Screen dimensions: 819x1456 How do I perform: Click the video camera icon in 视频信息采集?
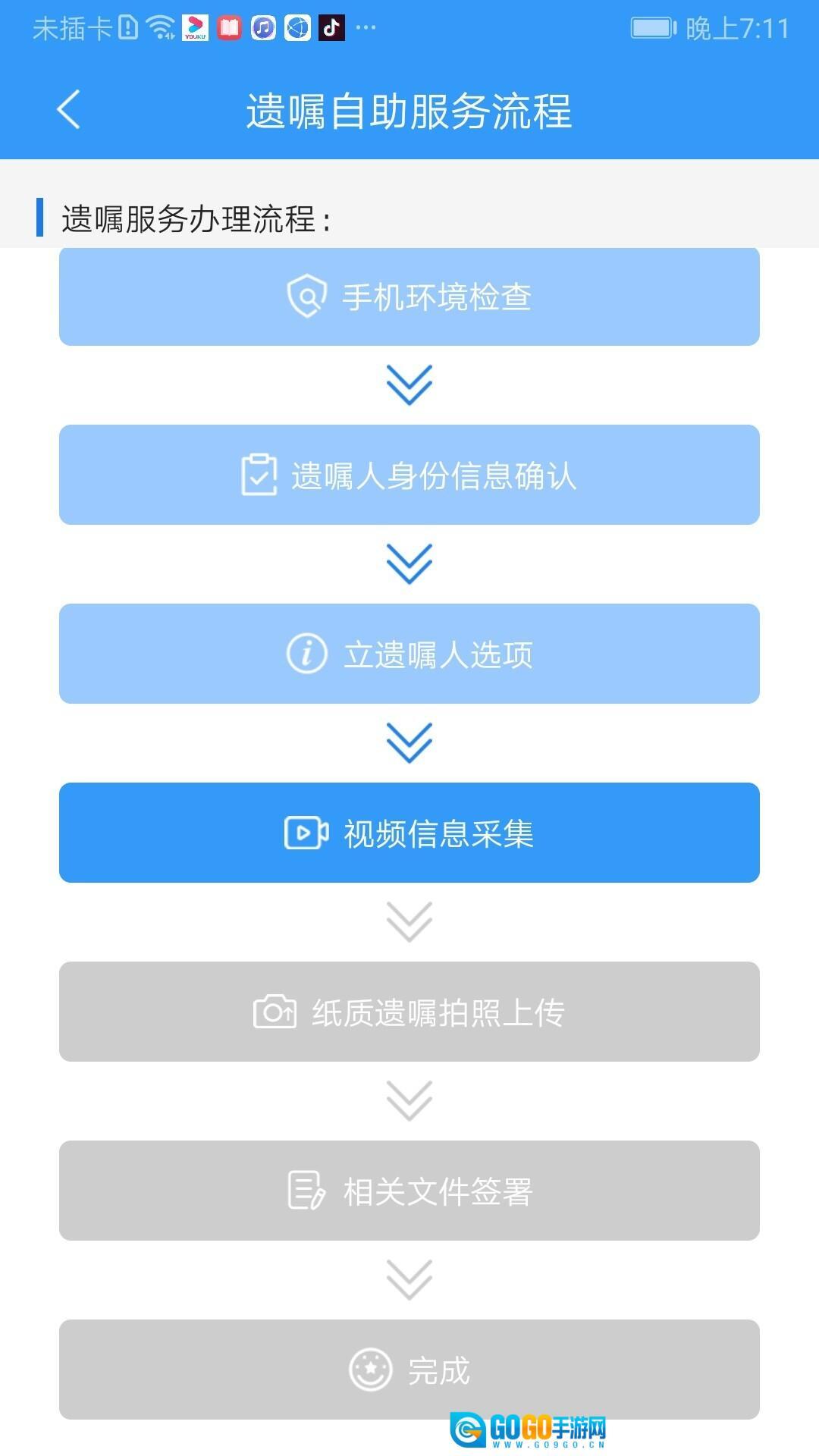click(x=306, y=833)
